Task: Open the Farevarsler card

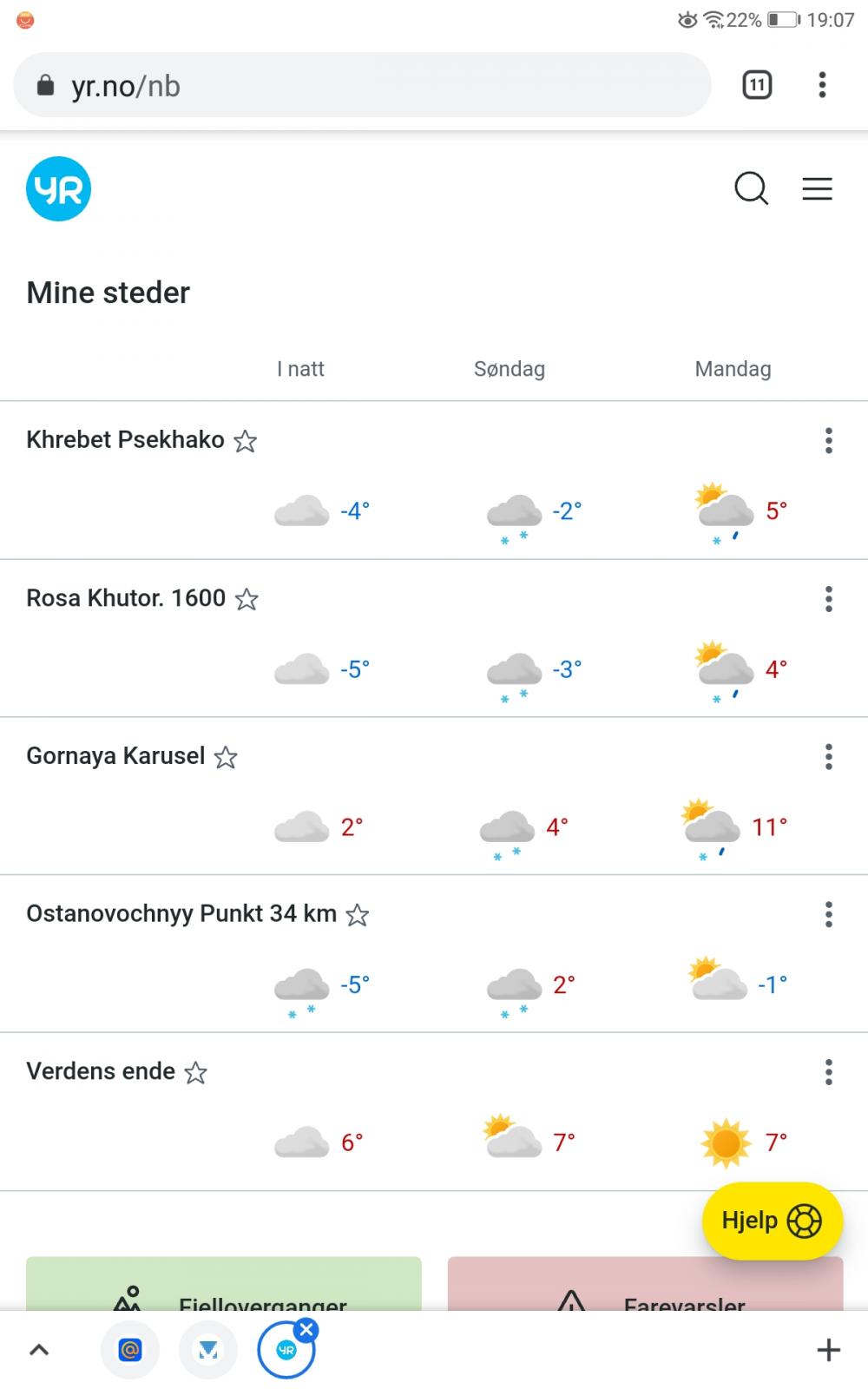Action: [645, 1284]
